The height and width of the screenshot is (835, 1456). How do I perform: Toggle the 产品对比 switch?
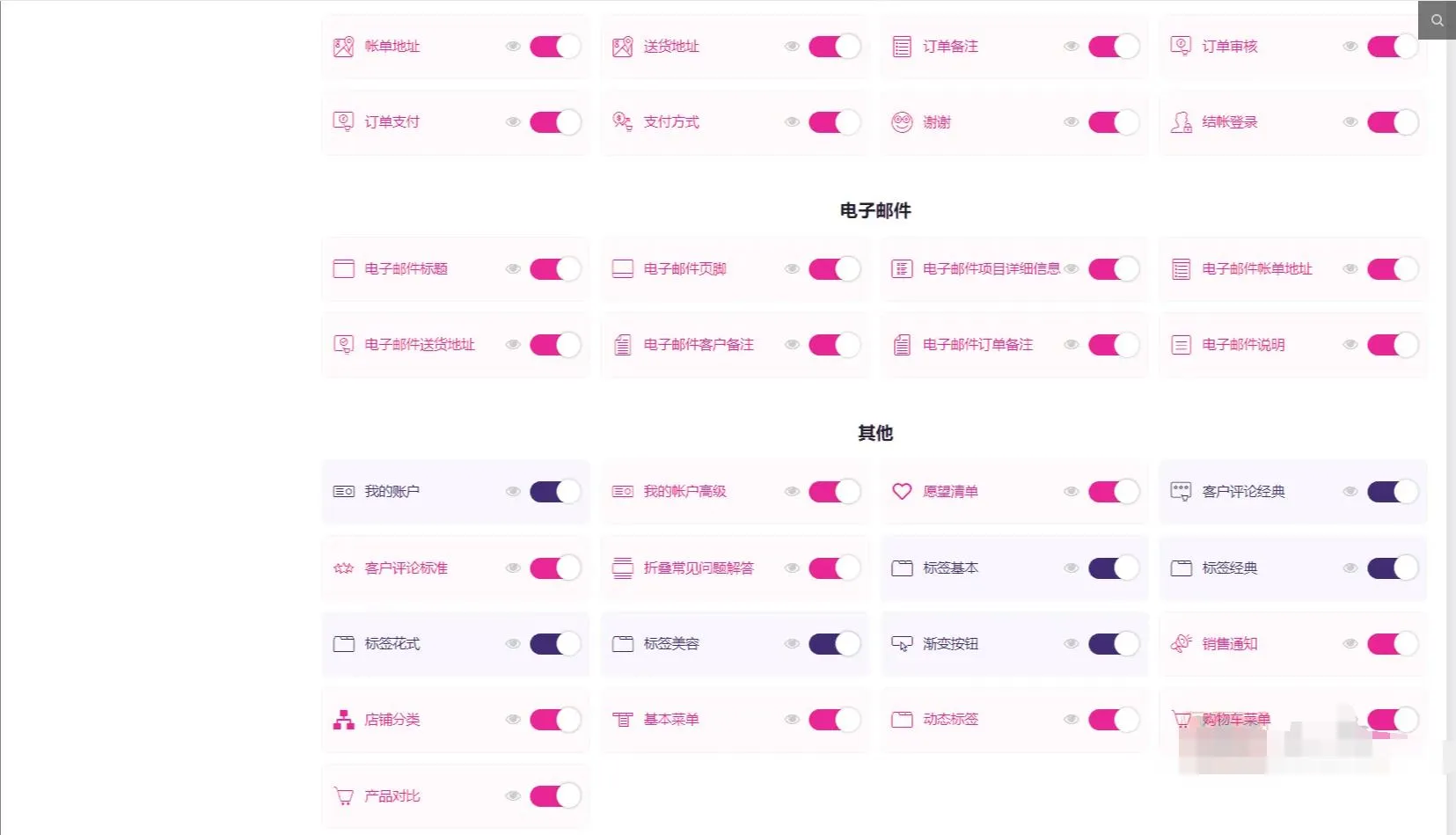point(555,796)
